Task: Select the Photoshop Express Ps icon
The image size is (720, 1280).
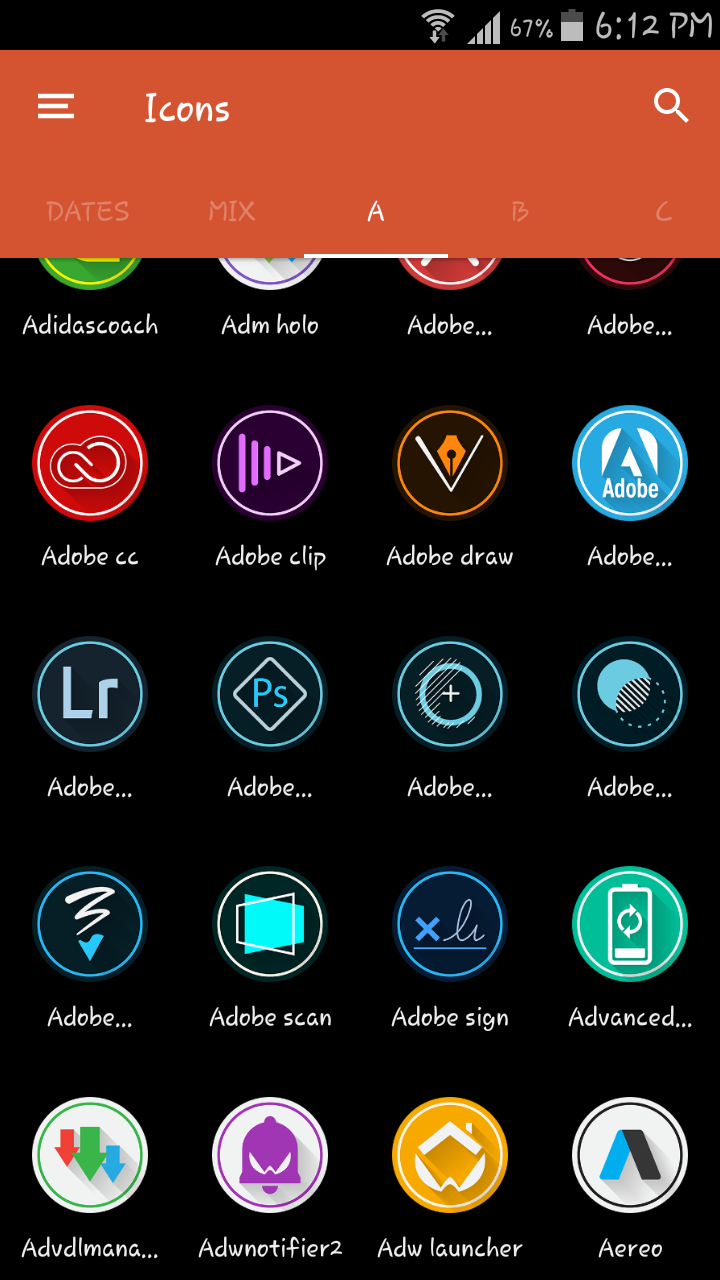Action: click(x=270, y=693)
